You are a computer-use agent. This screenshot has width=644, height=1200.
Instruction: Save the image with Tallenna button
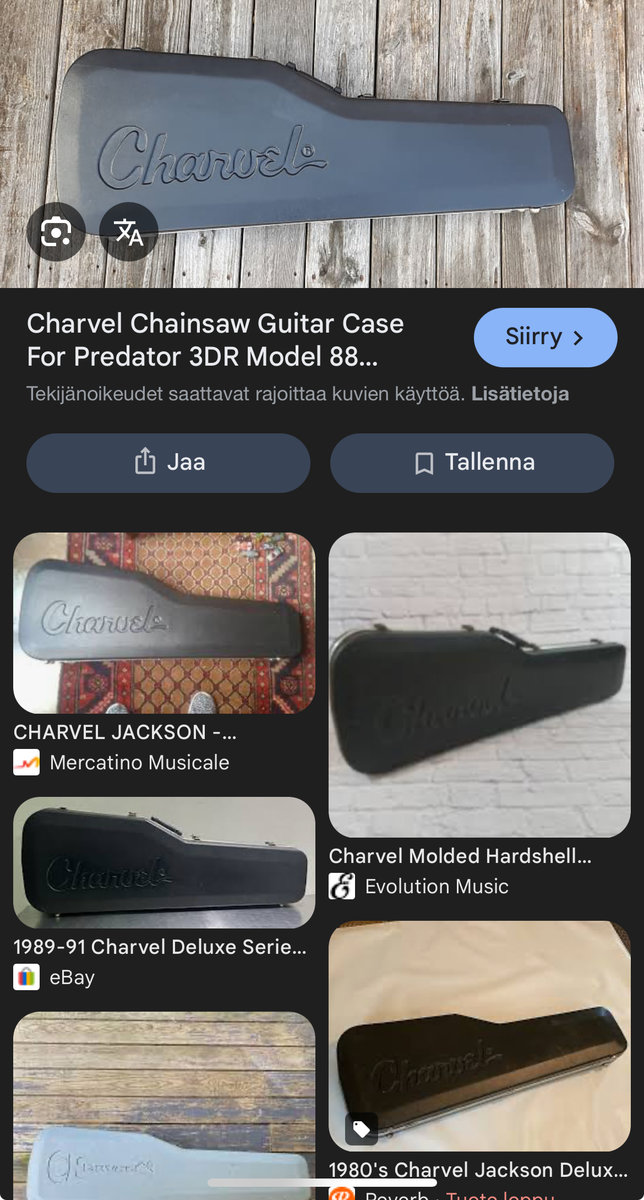coord(472,462)
